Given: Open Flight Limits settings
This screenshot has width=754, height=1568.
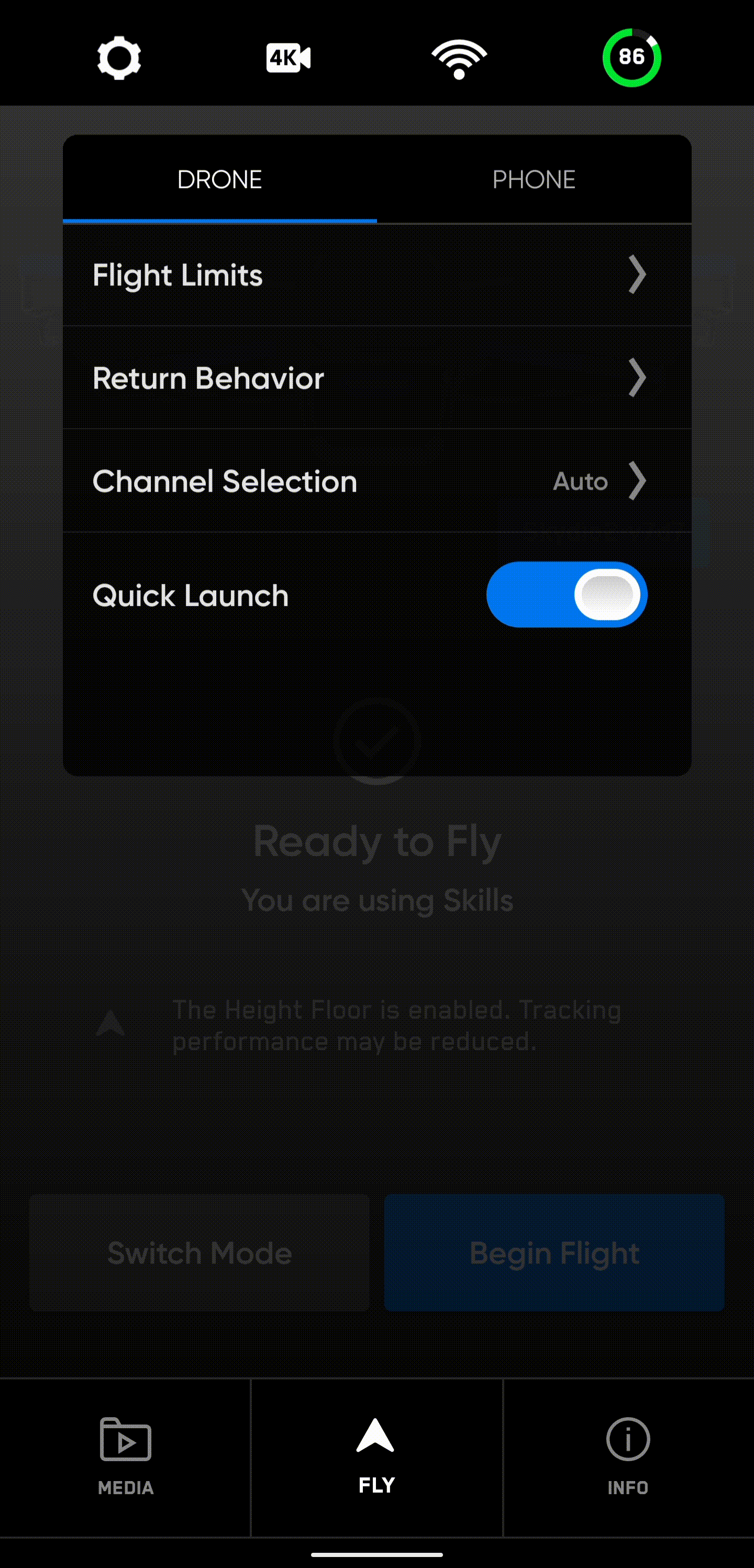Looking at the screenshot, I should [x=376, y=275].
